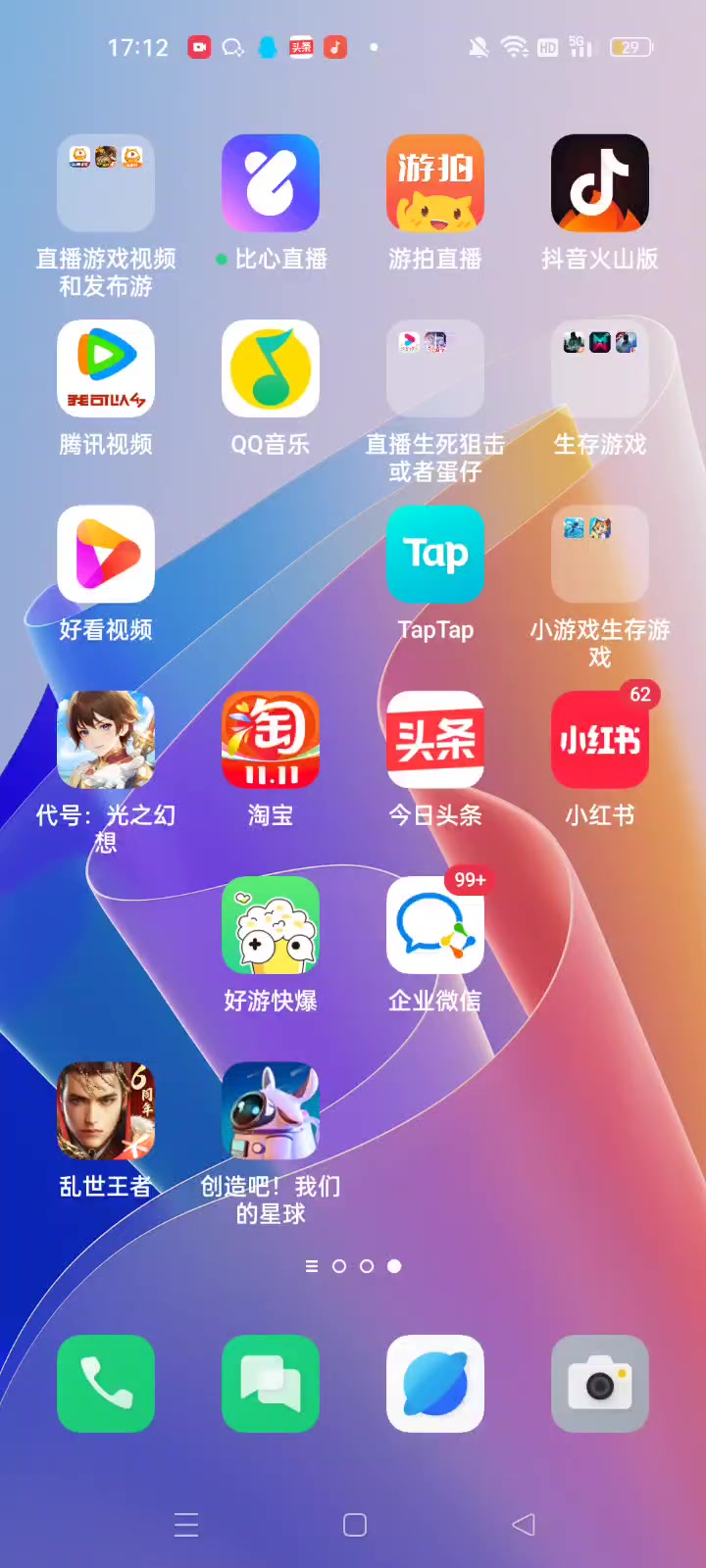Screen dimensions: 706x1568
Task: Open the messages app in dock
Action: coord(271,1383)
